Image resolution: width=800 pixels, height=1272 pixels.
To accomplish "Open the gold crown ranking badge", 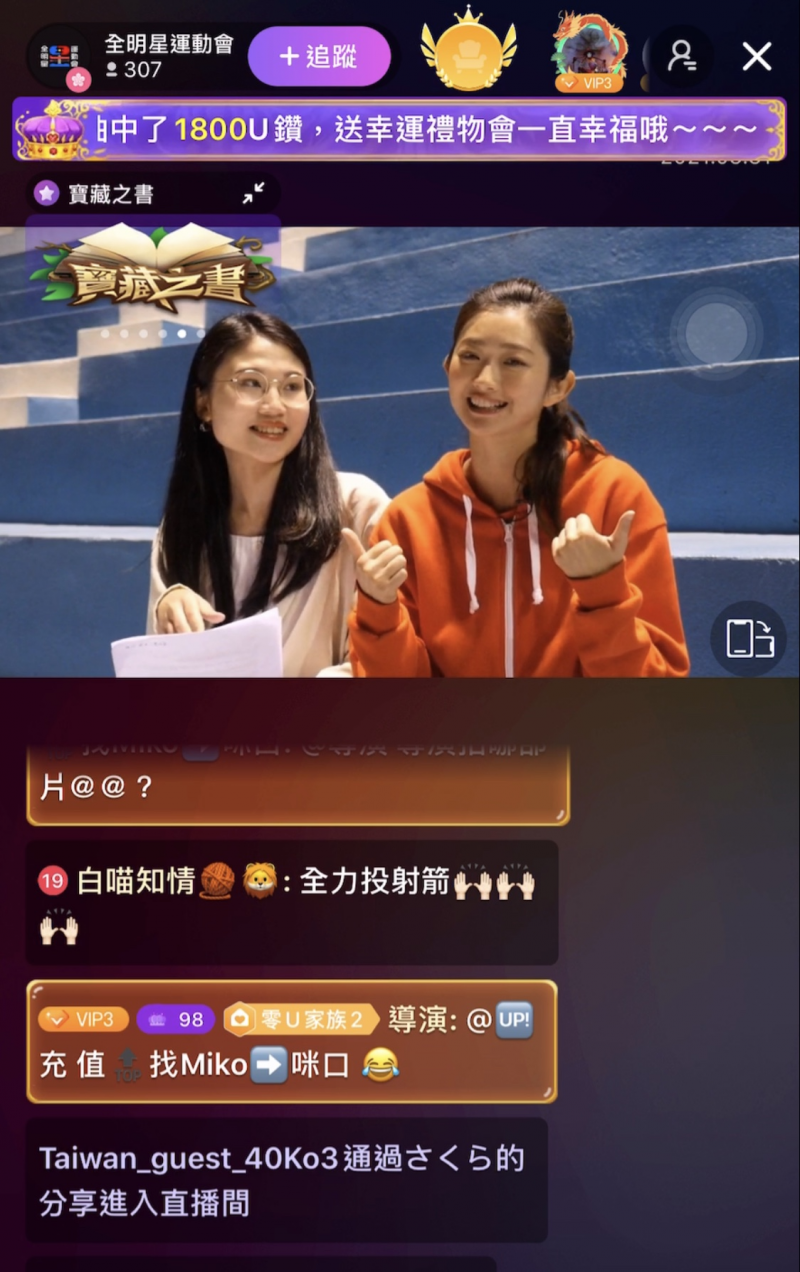I will (x=468, y=50).
